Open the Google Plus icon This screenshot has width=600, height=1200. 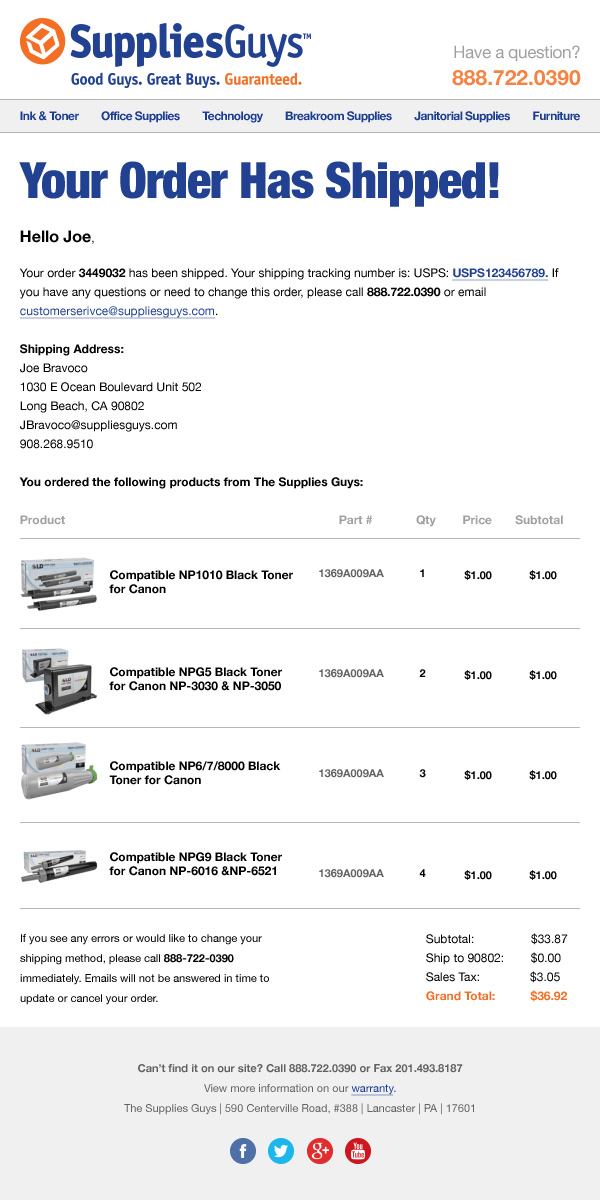click(319, 1151)
